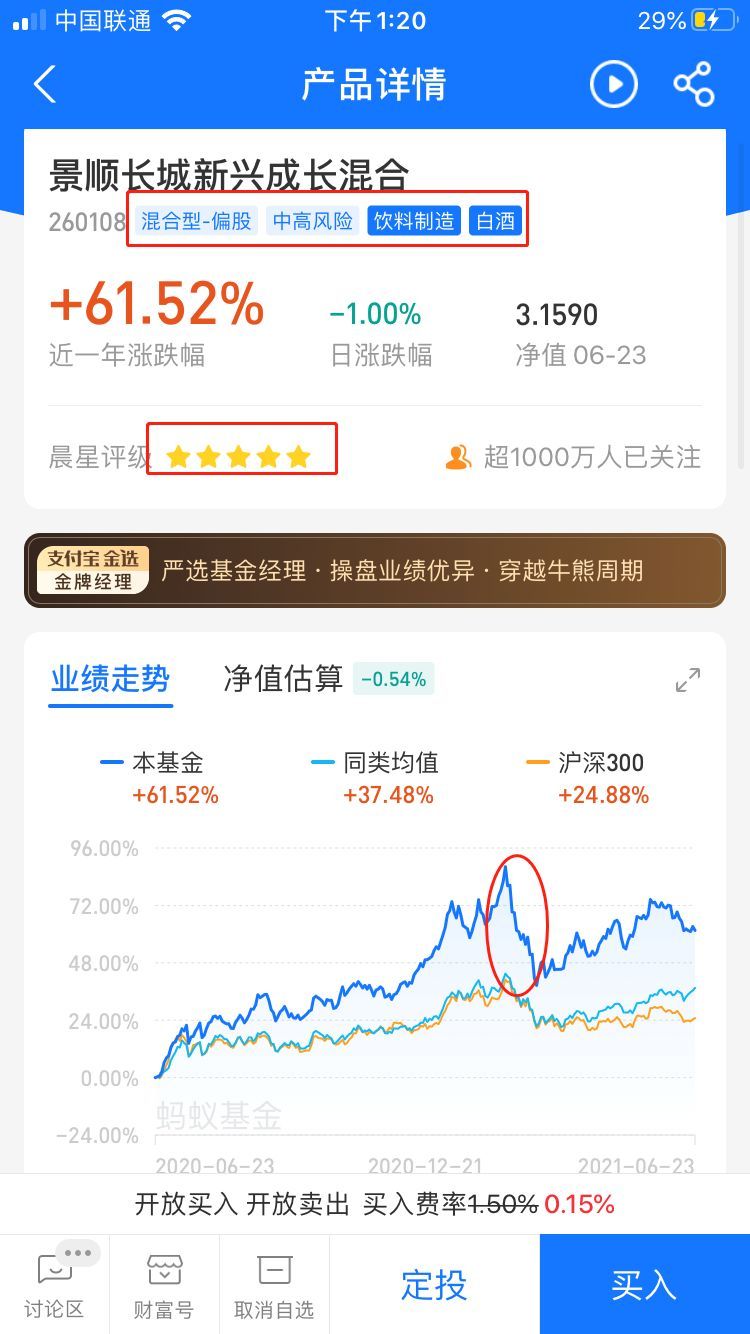The image size is (750, 1334).
Task: Tap the 中高风险 risk level label
Action: click(x=313, y=220)
